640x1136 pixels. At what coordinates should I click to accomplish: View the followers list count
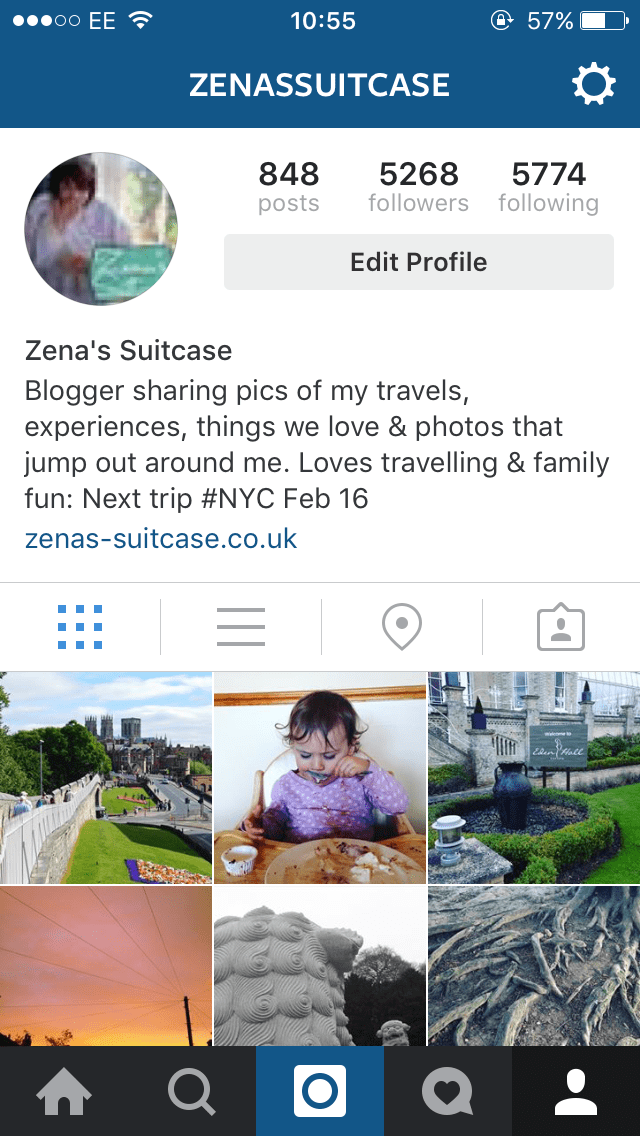(x=418, y=187)
